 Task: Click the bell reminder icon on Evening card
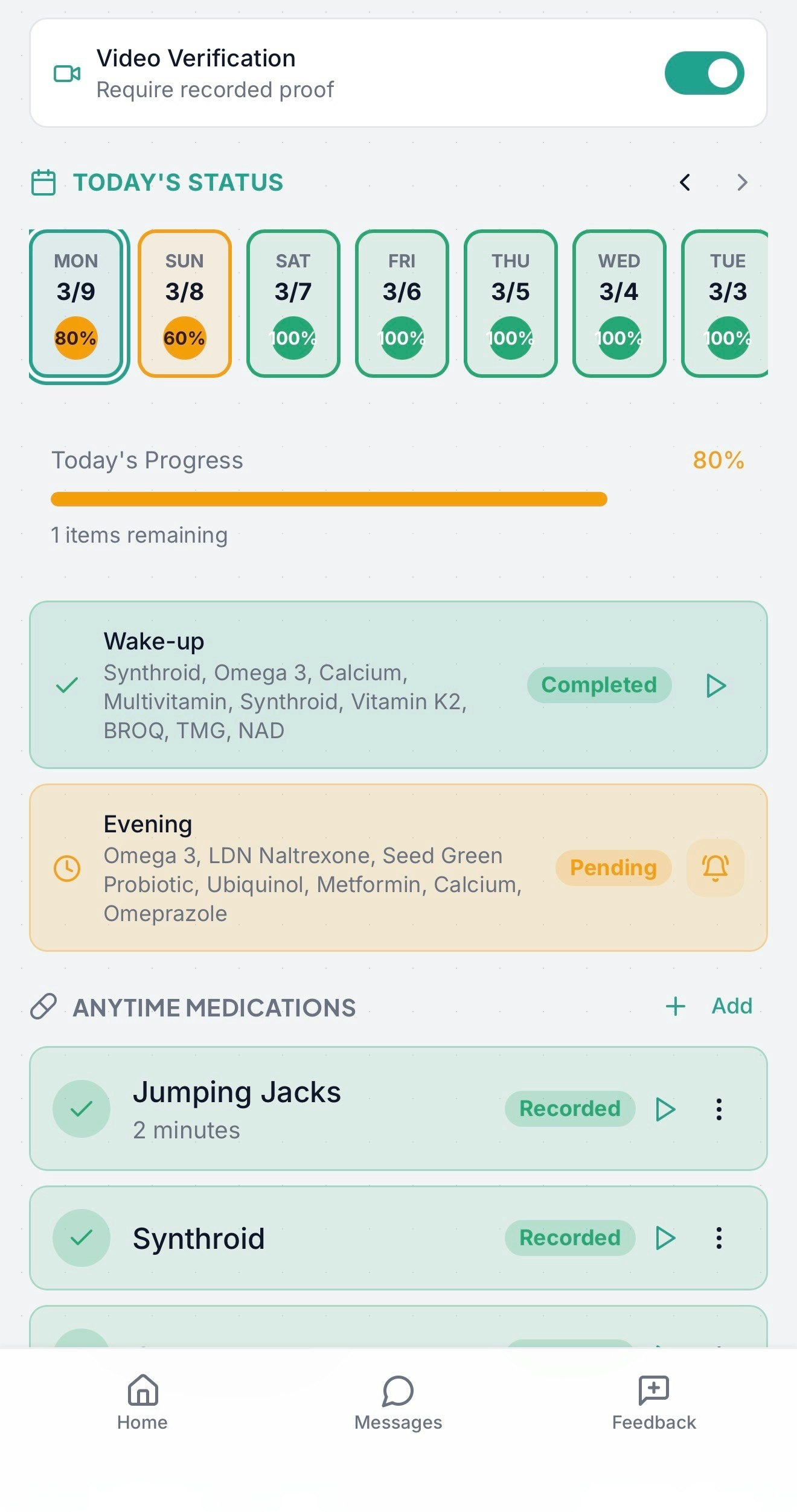click(714, 867)
